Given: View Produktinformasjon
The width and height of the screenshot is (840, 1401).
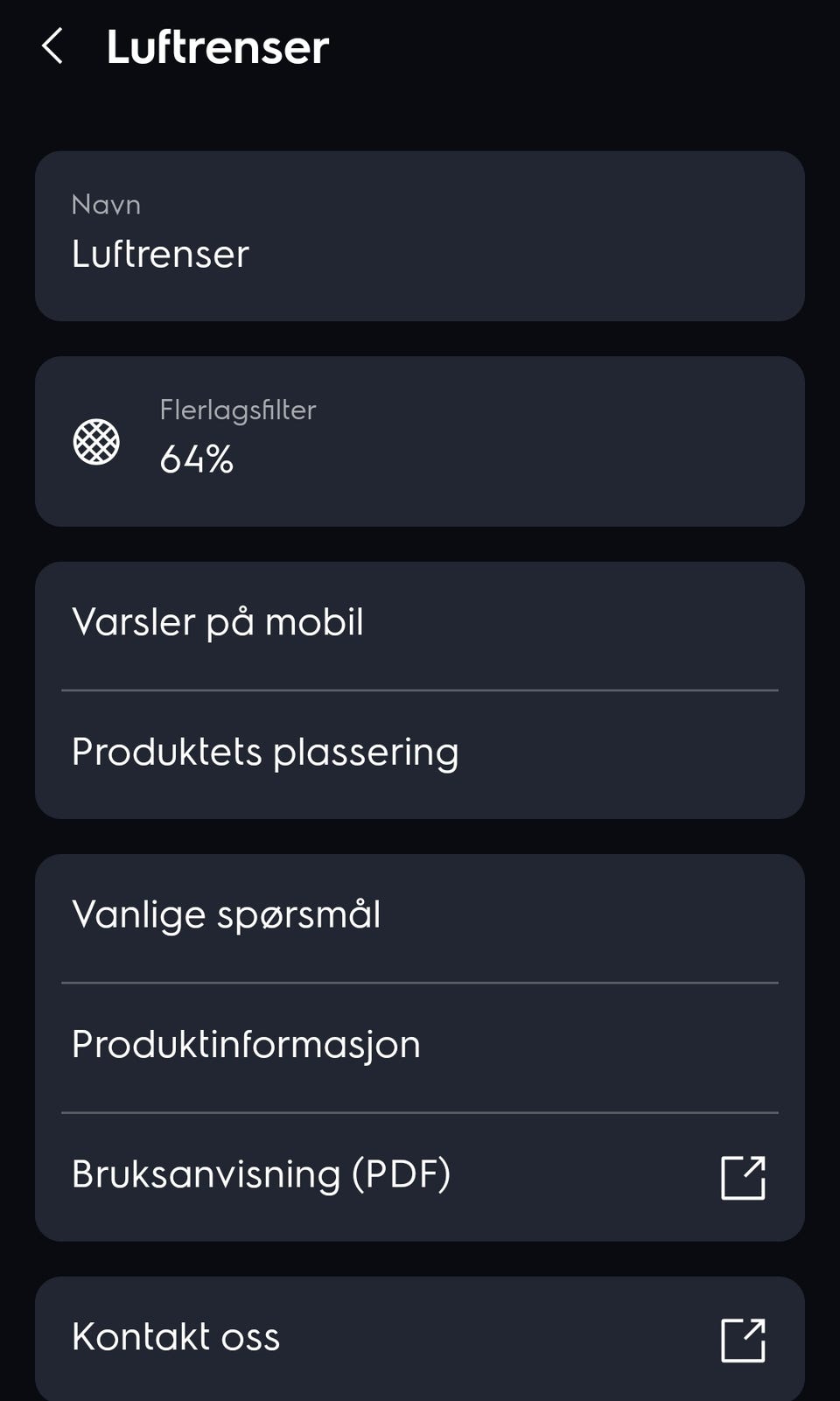Looking at the screenshot, I should [x=420, y=1045].
